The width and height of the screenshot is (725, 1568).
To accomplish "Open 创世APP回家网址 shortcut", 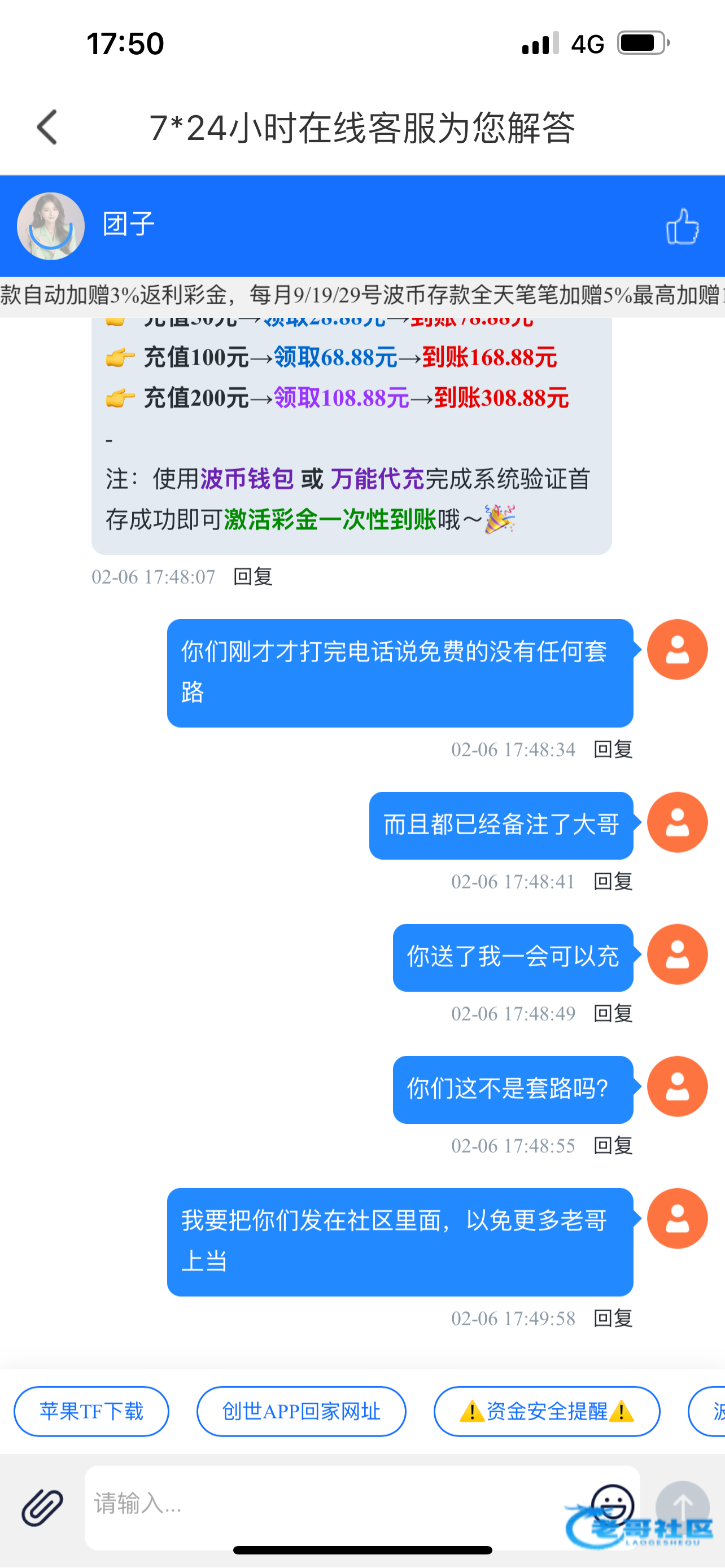I will pos(301,1412).
